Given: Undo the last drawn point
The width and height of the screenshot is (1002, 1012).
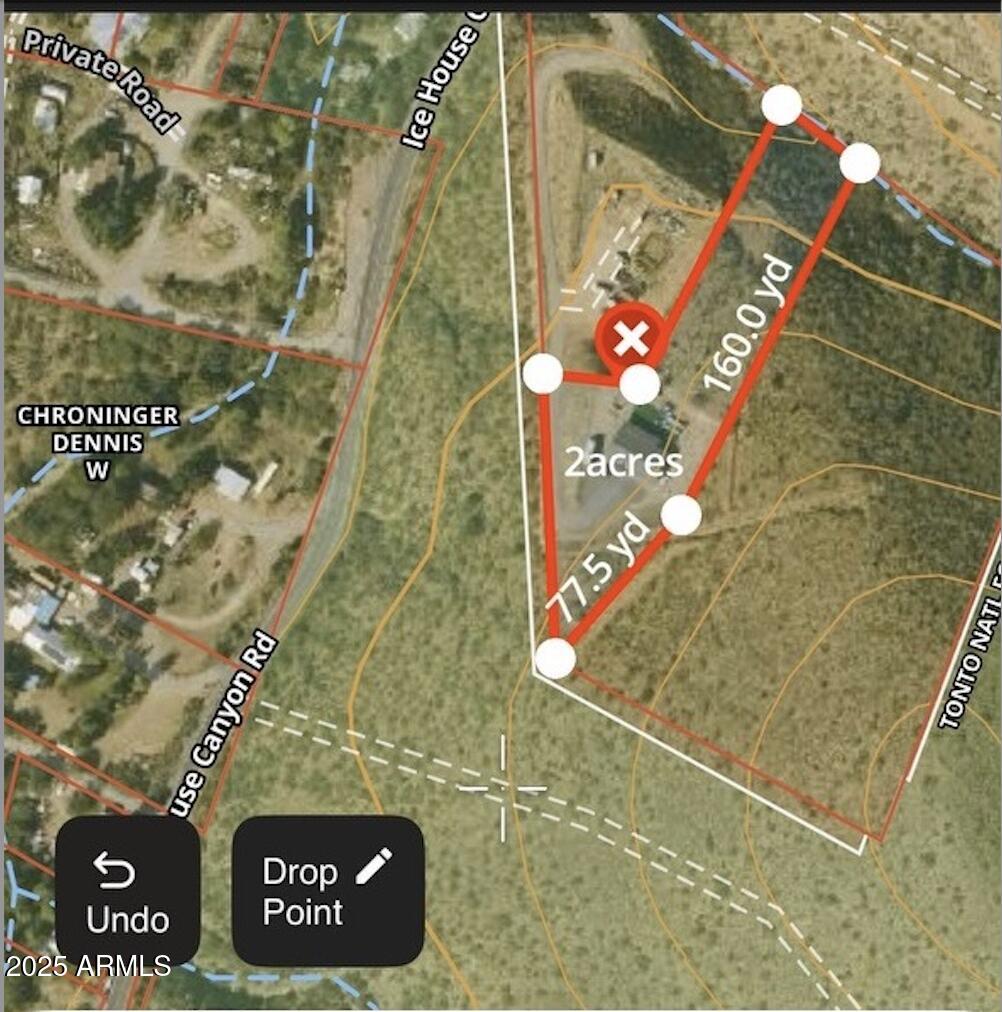Looking at the screenshot, I should click(127, 893).
